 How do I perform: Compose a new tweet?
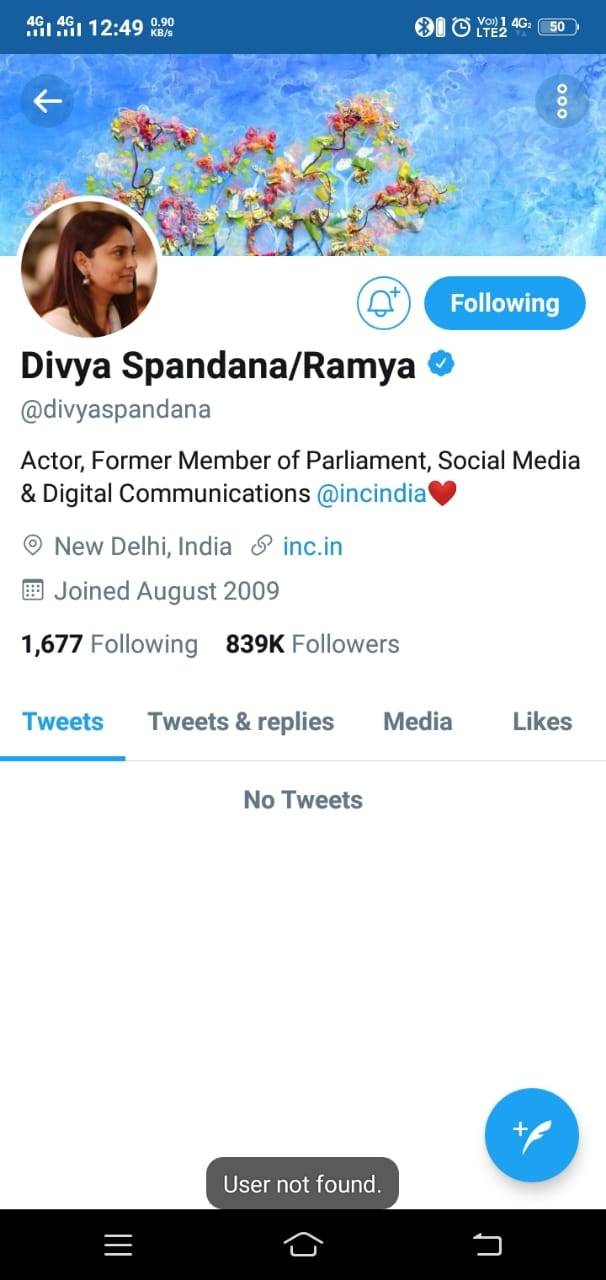[x=531, y=1135]
